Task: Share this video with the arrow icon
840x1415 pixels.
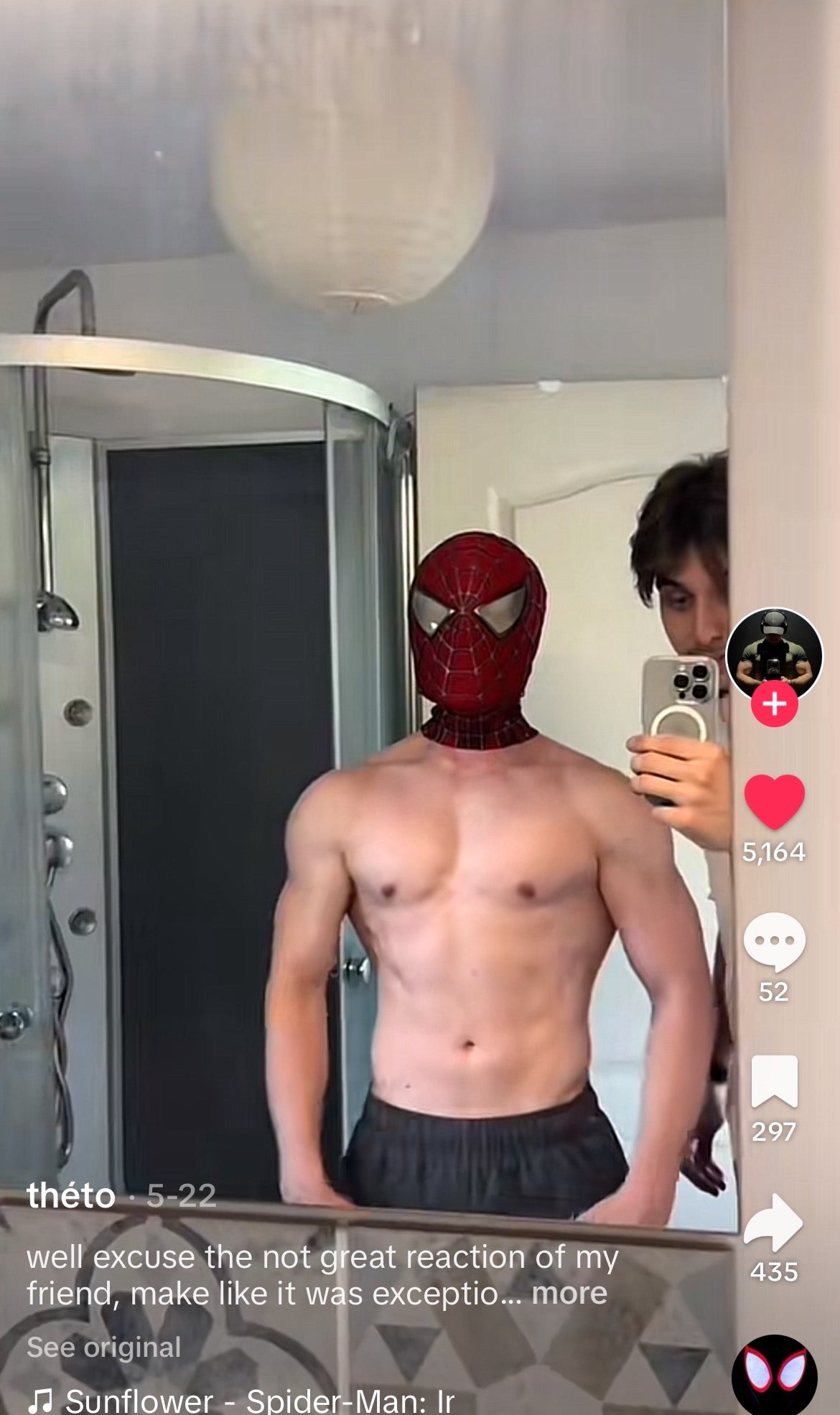Action: 773,1223
